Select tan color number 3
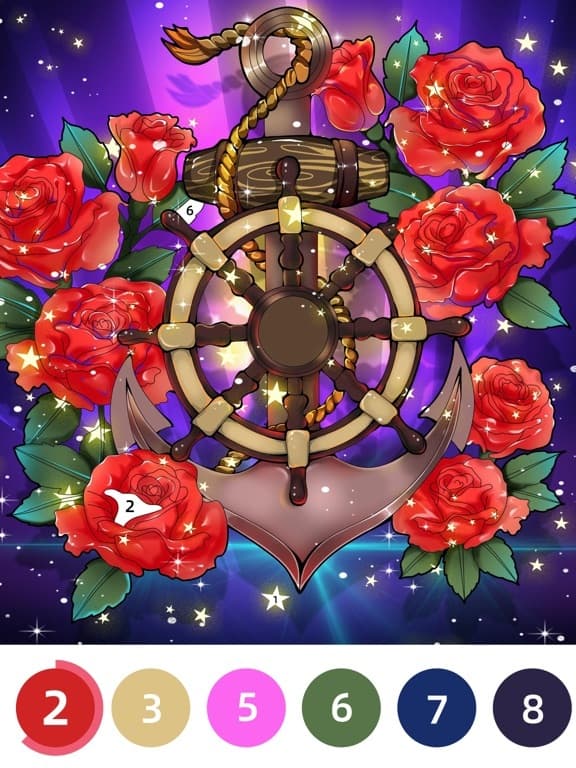 point(151,708)
